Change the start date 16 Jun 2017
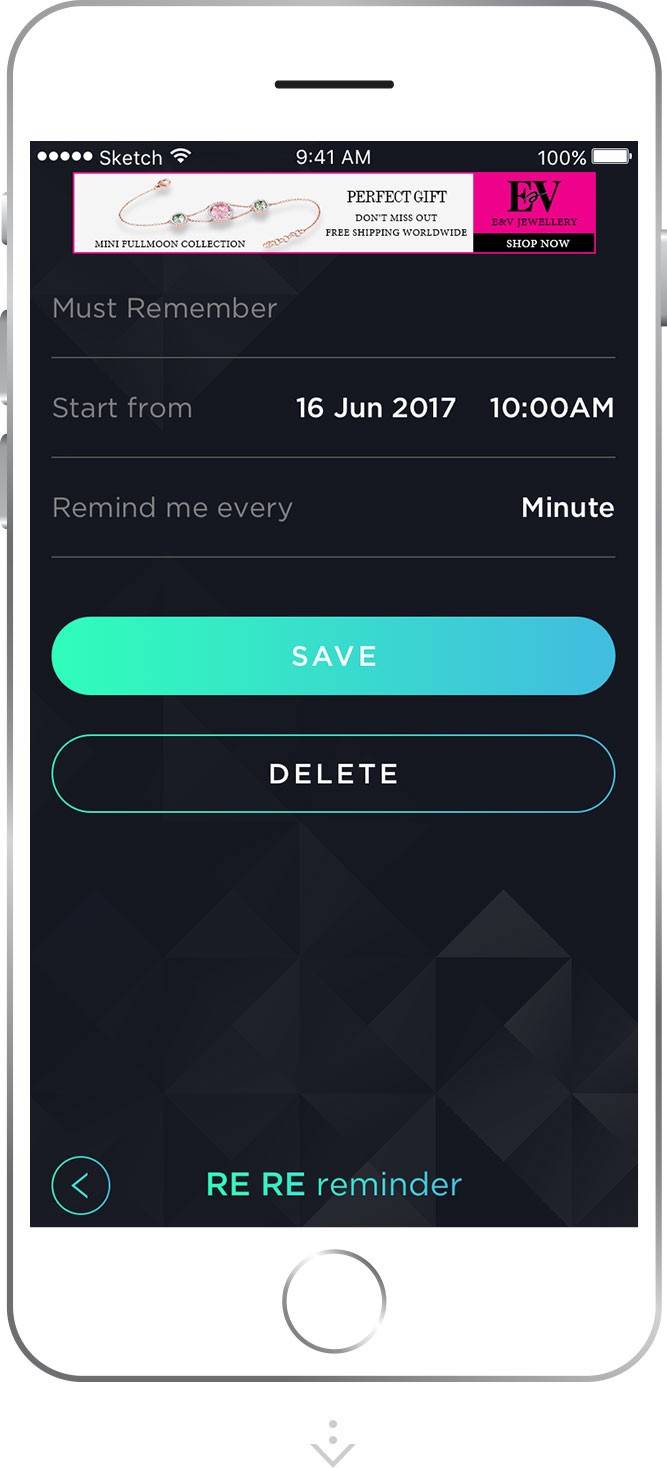The height and width of the screenshot is (1468, 667). [x=375, y=408]
